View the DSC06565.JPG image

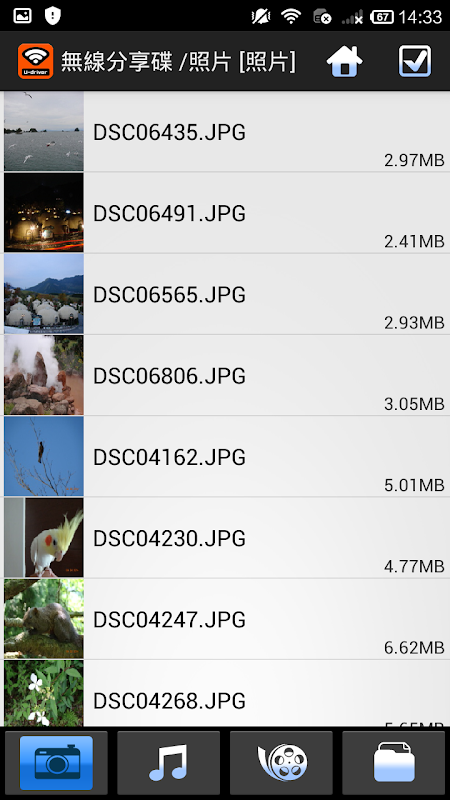[225, 294]
